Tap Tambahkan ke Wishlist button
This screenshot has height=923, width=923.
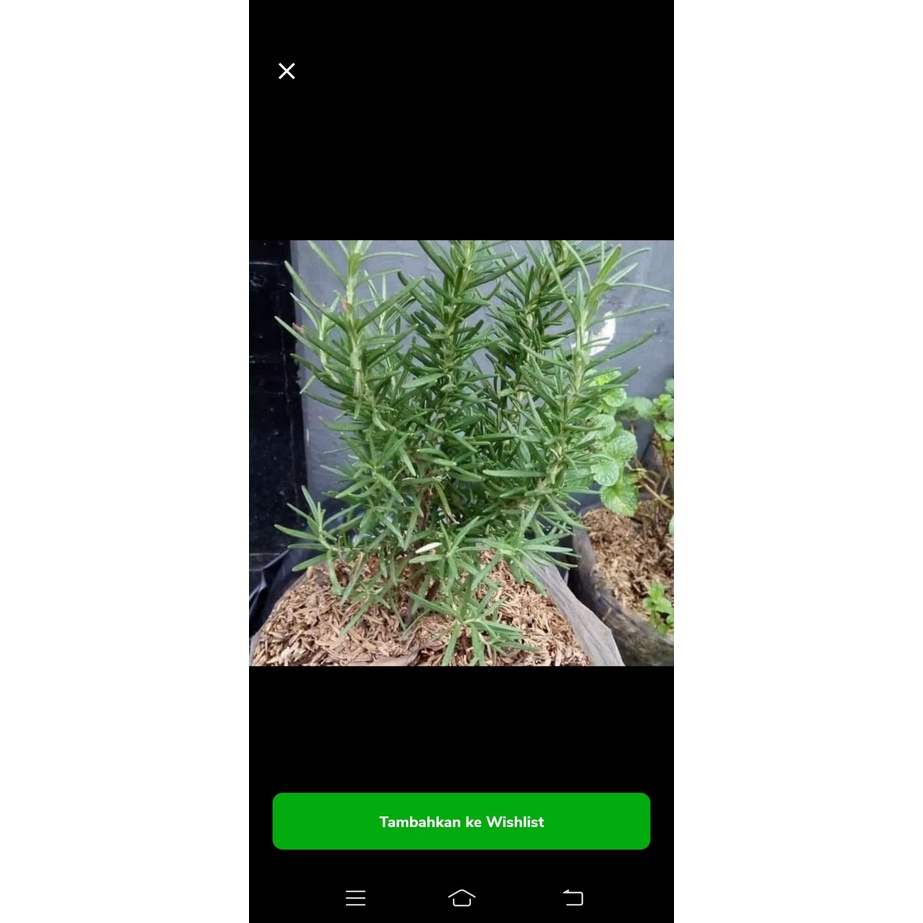(x=461, y=821)
